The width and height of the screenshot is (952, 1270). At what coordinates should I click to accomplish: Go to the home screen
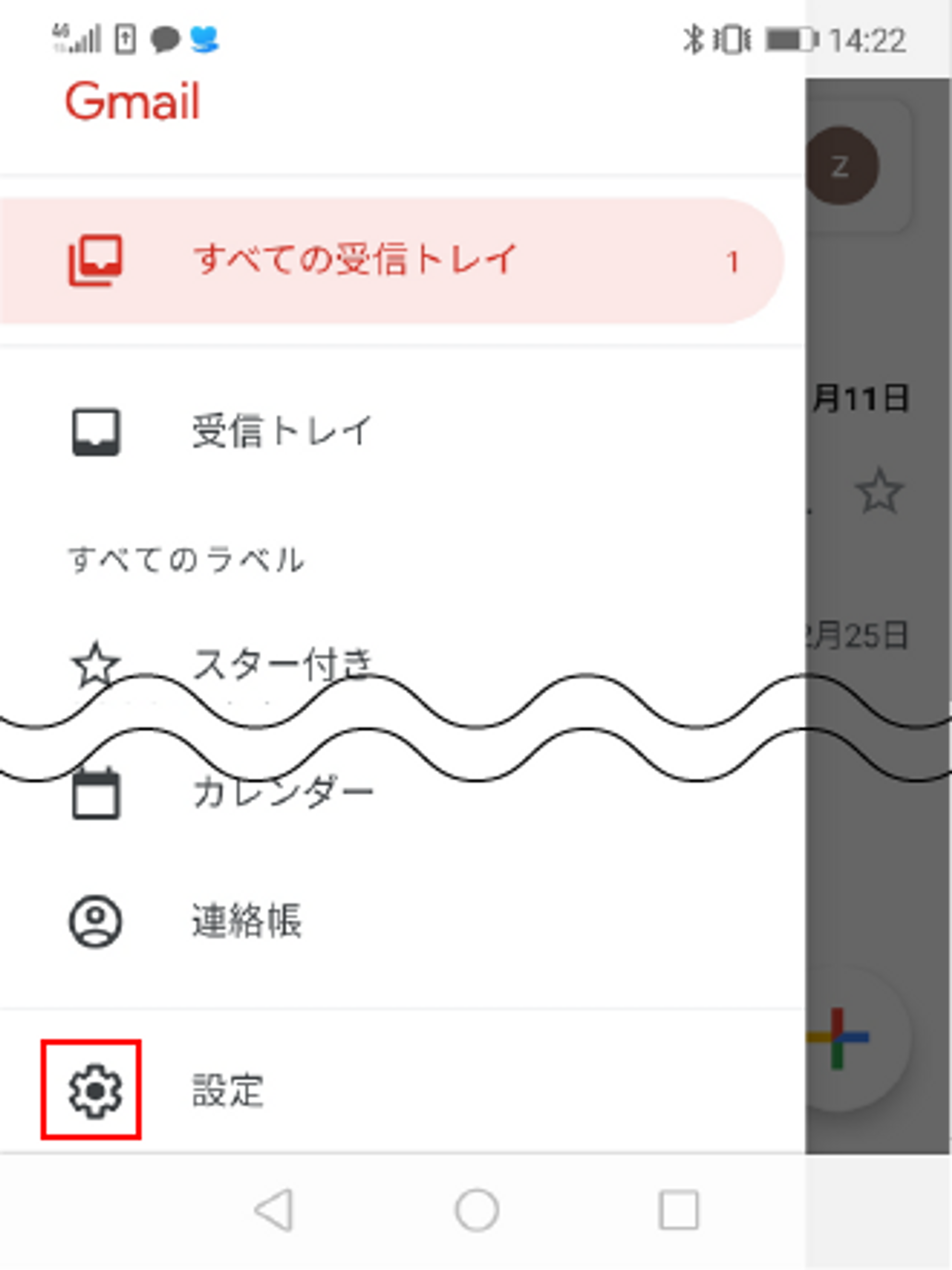pyautogui.click(x=476, y=1210)
